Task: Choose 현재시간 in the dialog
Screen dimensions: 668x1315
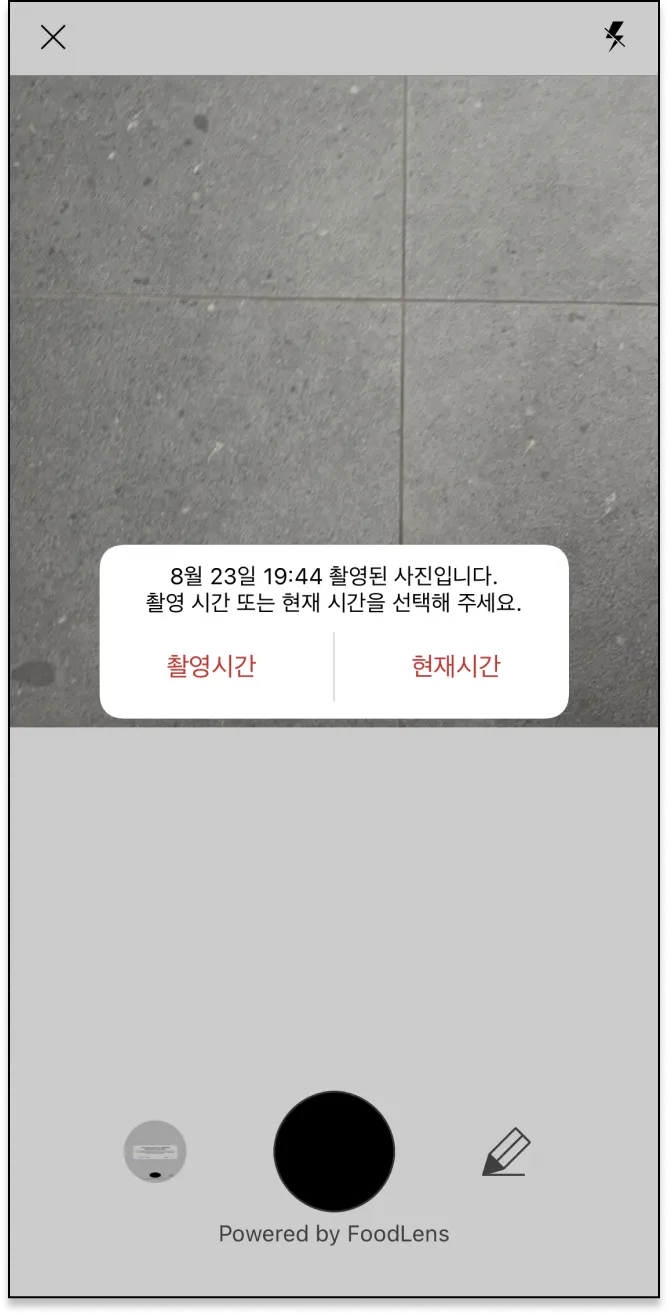Action: (x=456, y=667)
